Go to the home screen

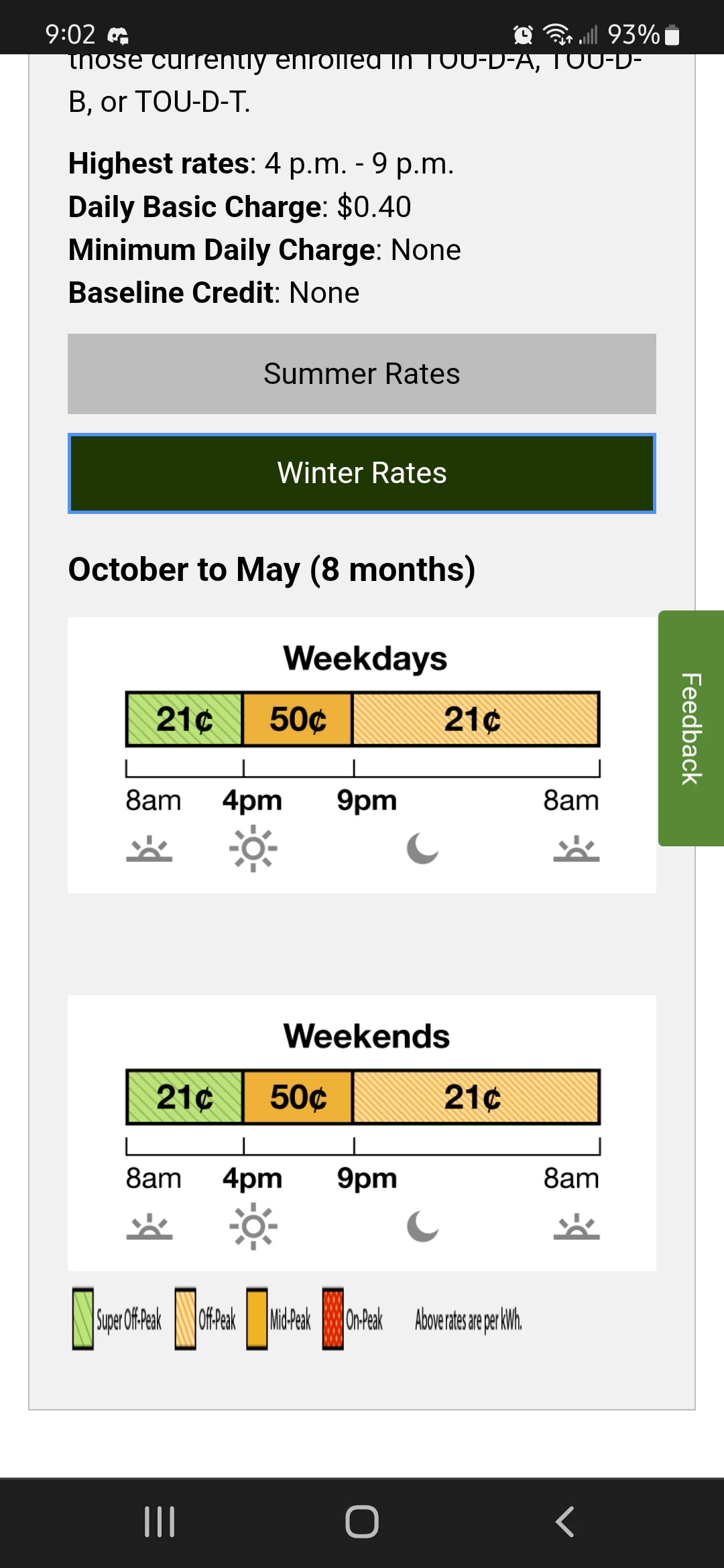362,1522
